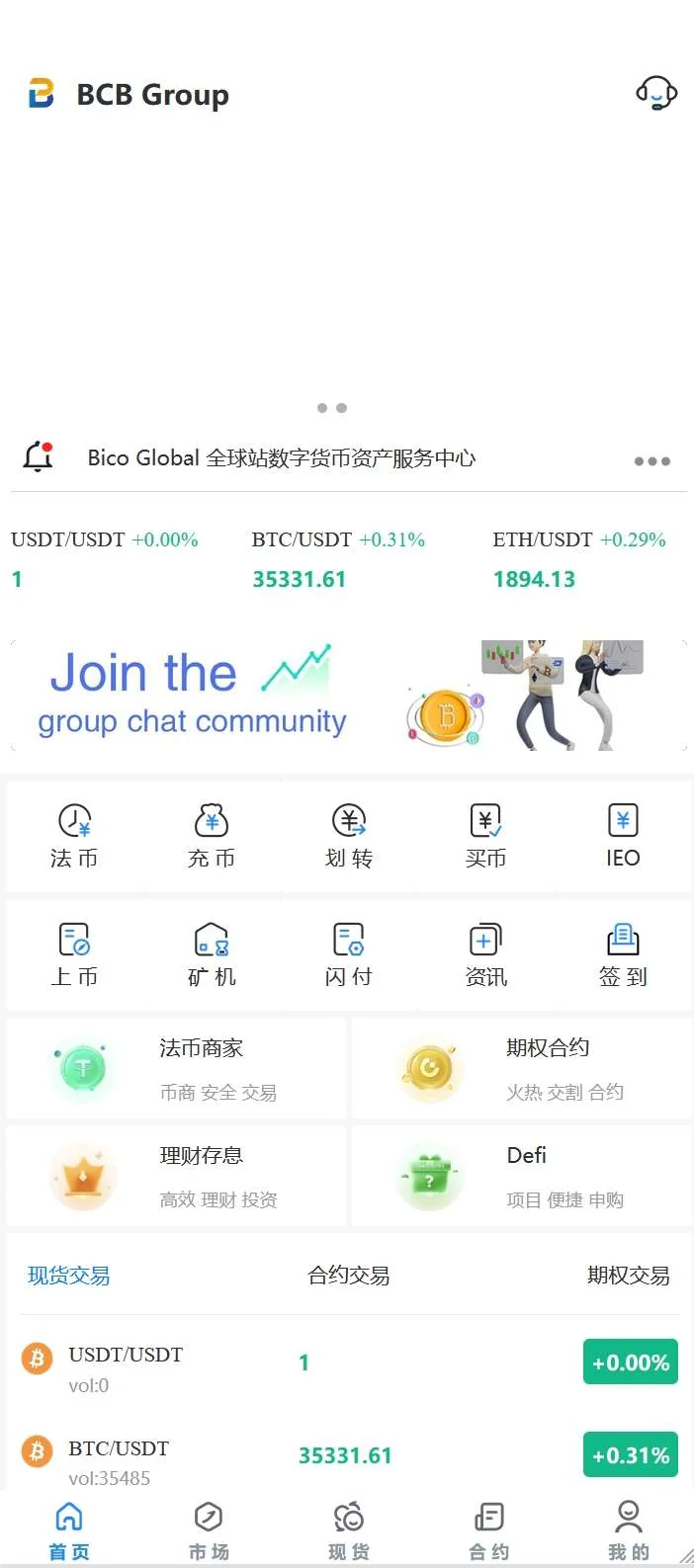Select the ETH/USDT ticker
Viewport: 694px width, 1568px height.
point(579,559)
